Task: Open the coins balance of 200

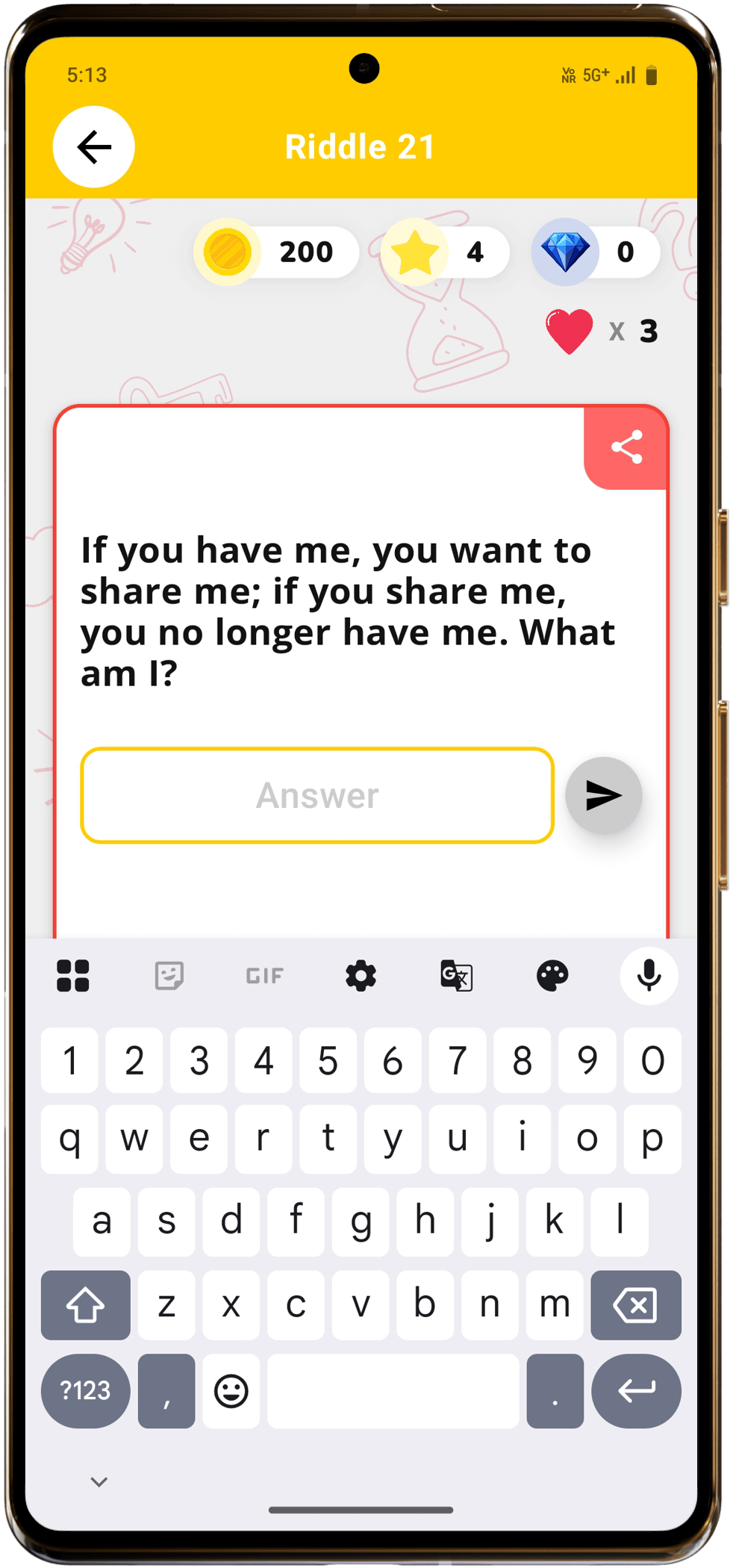Action: (x=276, y=252)
